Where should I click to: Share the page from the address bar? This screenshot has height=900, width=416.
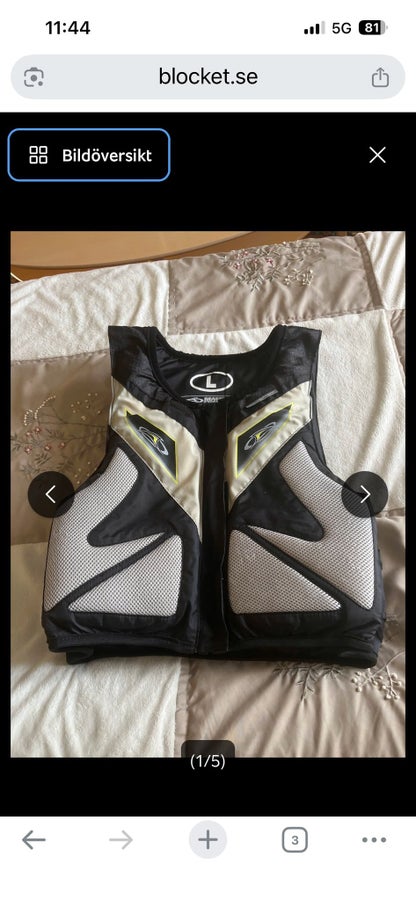pyautogui.click(x=380, y=77)
